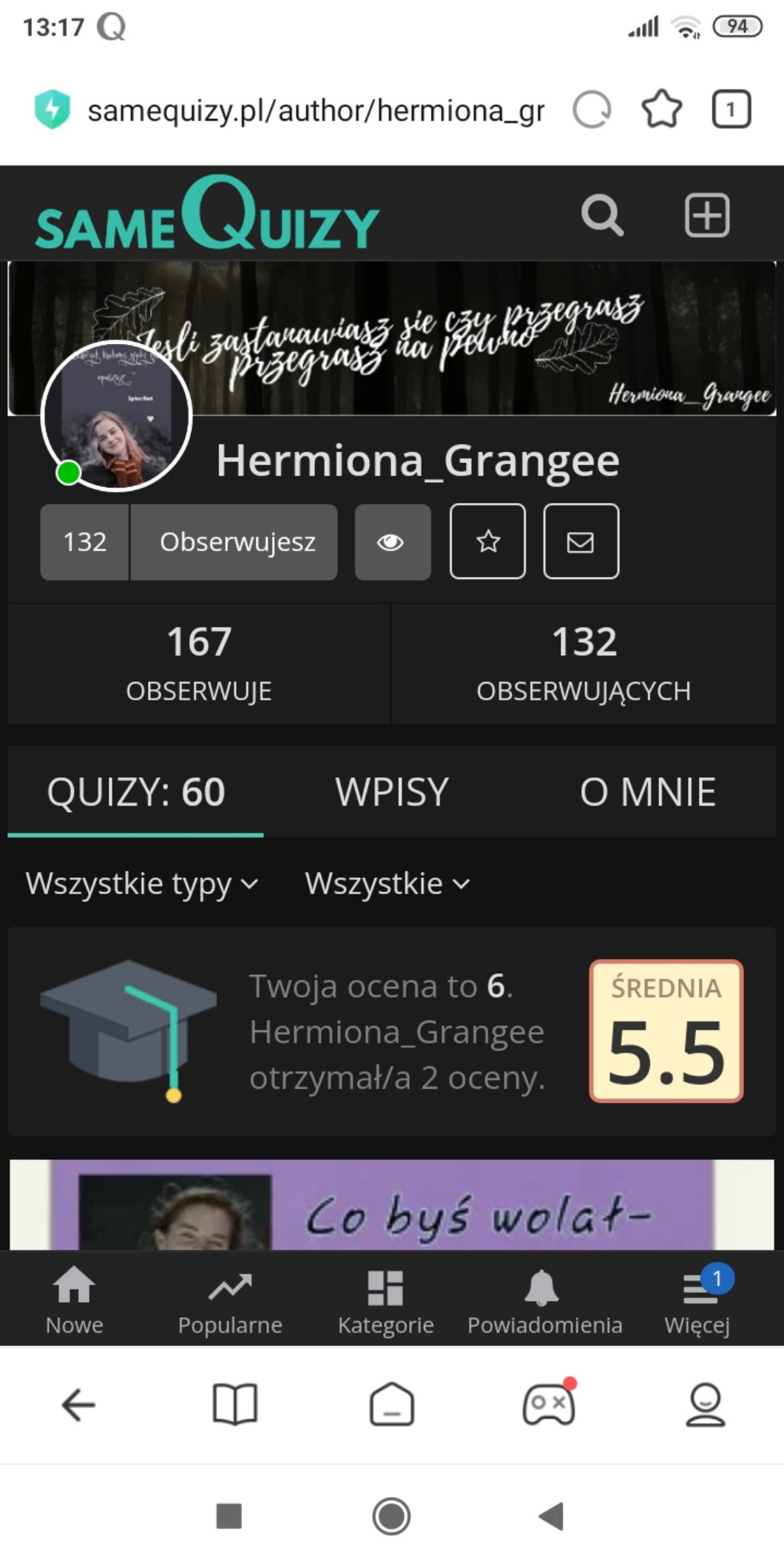This screenshot has width=784, height=1568.
Task: Switch to the Wpisy tab
Action: point(392,792)
